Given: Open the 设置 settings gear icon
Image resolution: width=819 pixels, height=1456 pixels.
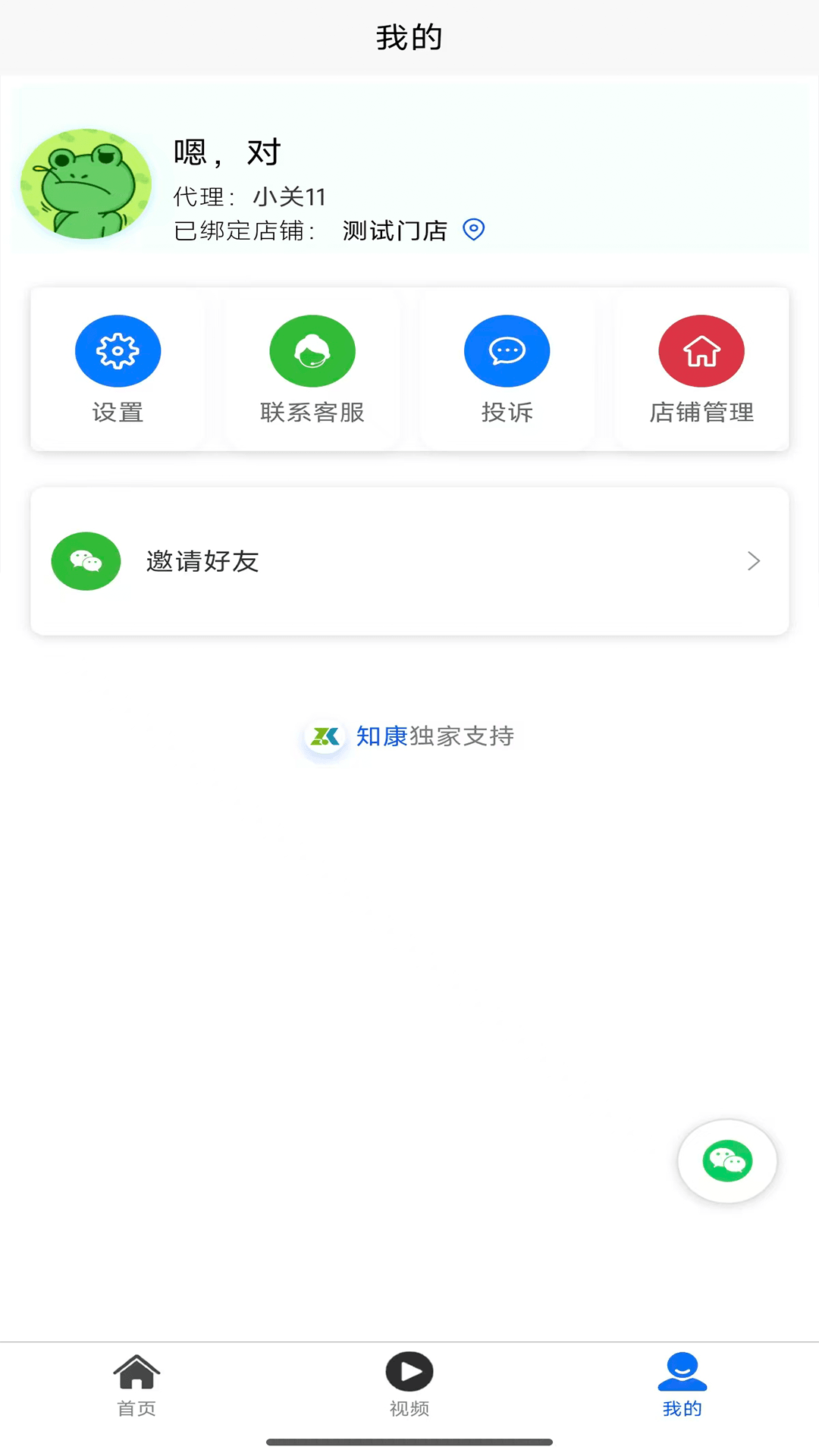Looking at the screenshot, I should pyautogui.click(x=118, y=350).
